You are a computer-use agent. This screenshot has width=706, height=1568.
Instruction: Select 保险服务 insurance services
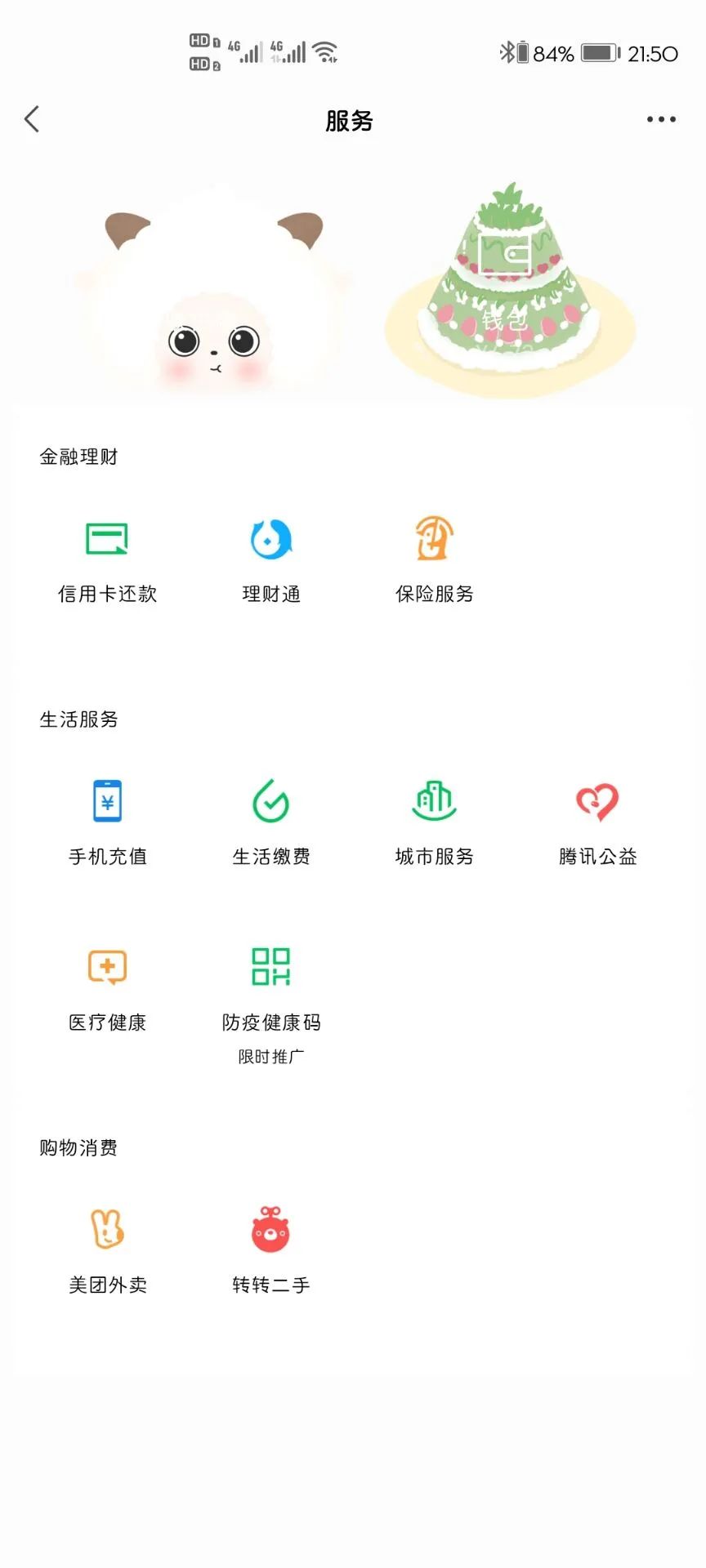click(434, 559)
